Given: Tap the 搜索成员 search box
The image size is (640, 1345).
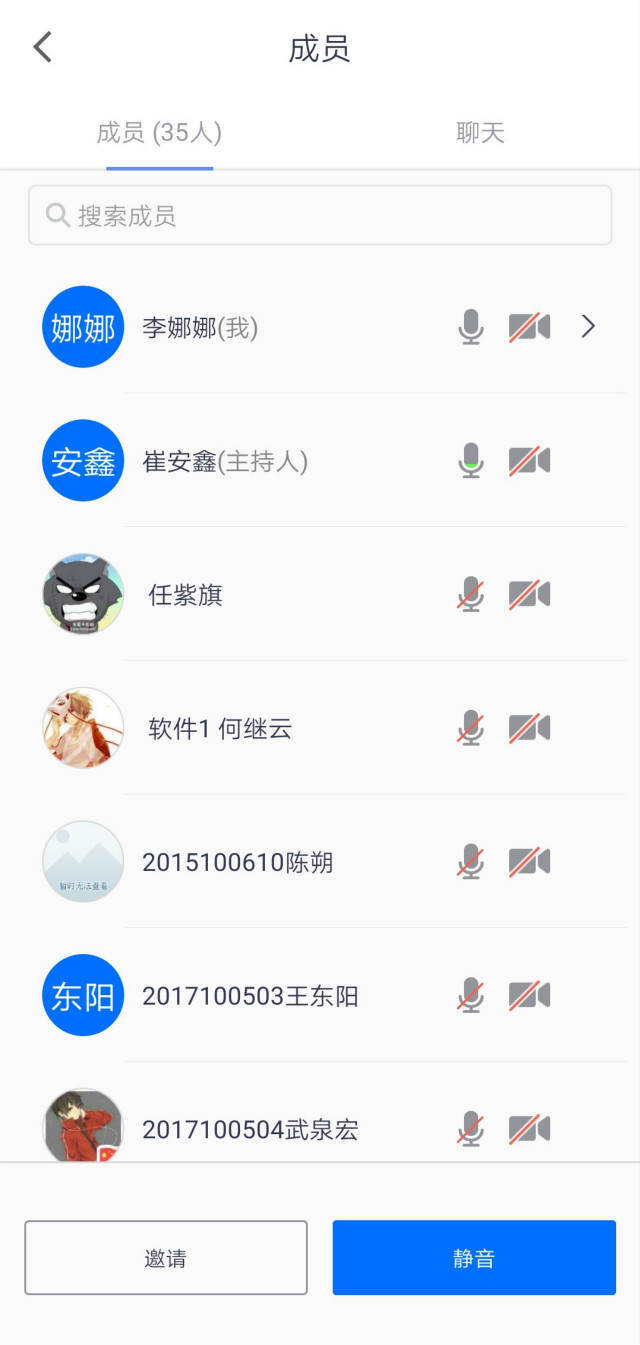Looking at the screenshot, I should [320, 215].
